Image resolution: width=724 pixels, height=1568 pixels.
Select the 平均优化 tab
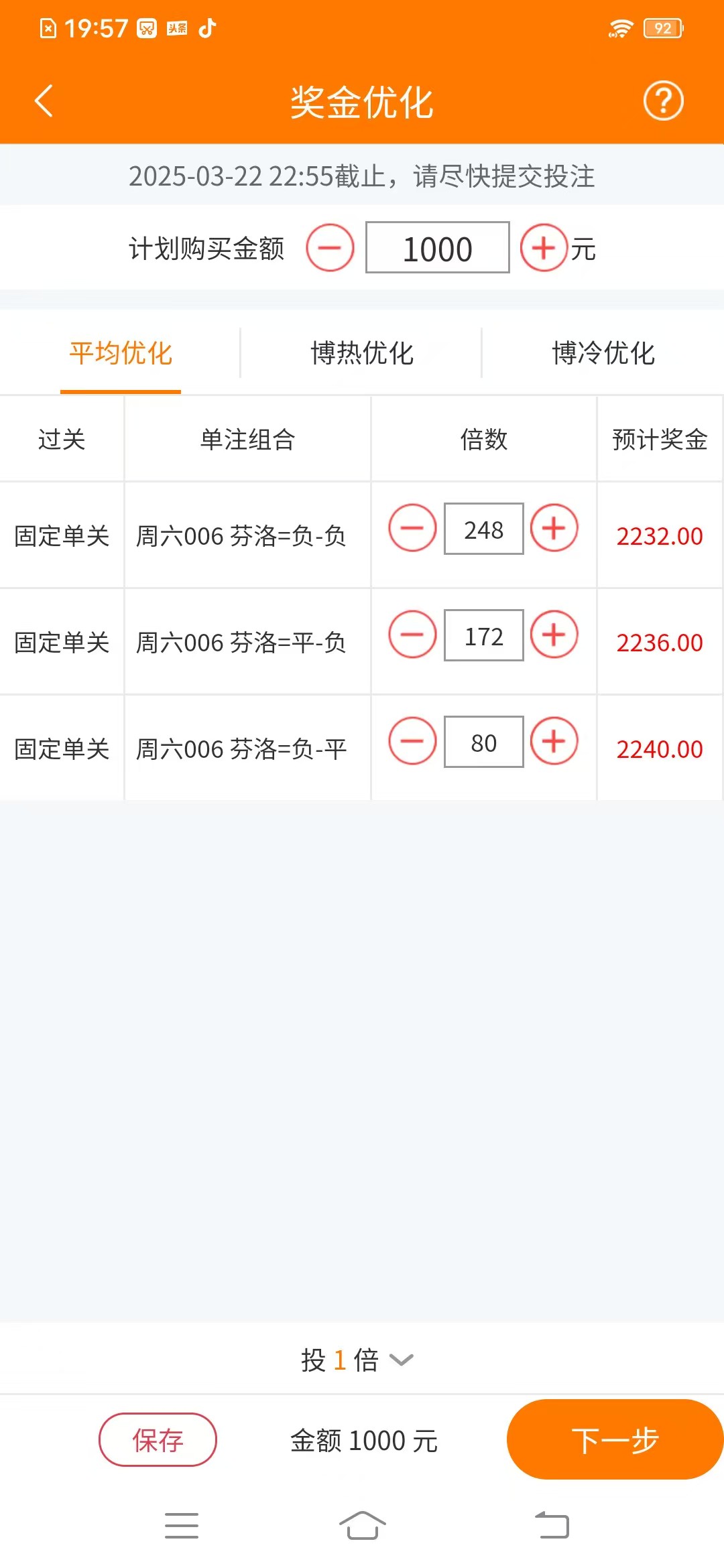point(121,353)
